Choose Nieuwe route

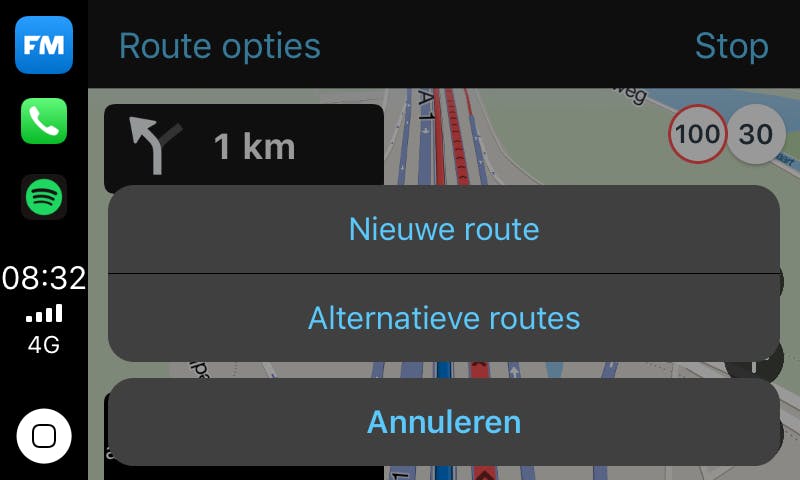(x=443, y=229)
